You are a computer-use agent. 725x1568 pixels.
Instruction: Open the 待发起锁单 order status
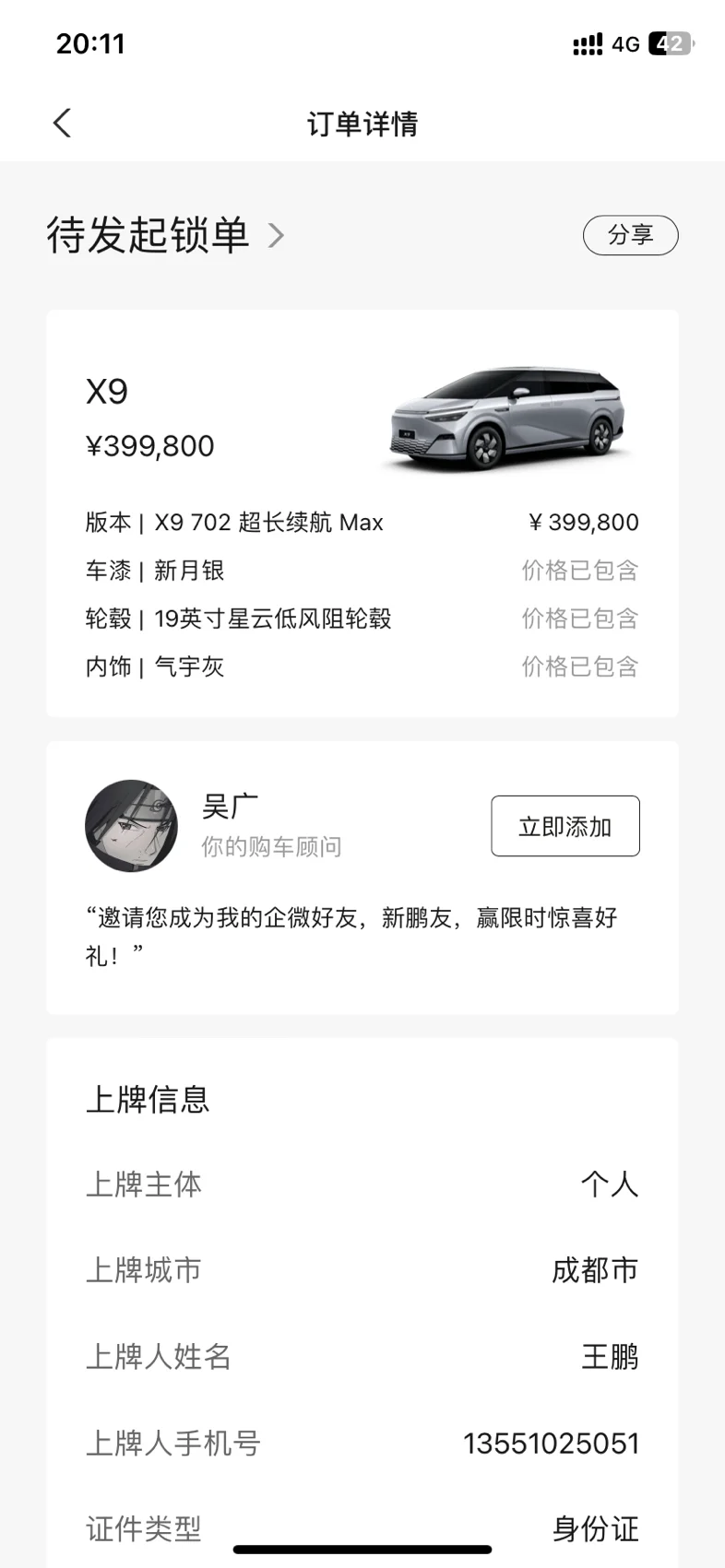(x=166, y=236)
